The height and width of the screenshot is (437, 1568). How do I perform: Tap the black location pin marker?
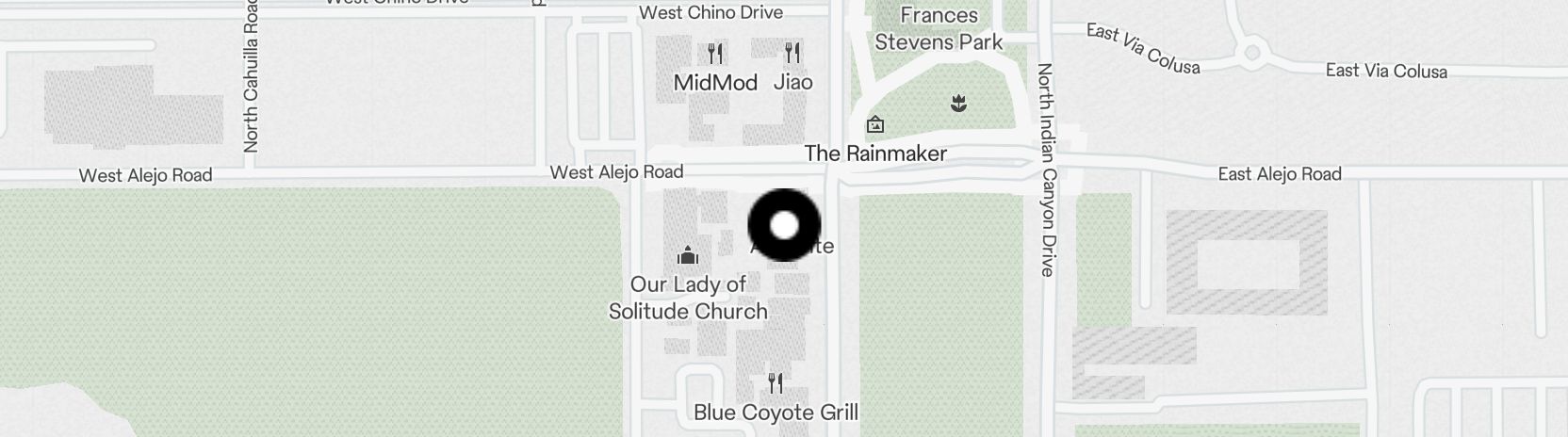(x=784, y=226)
